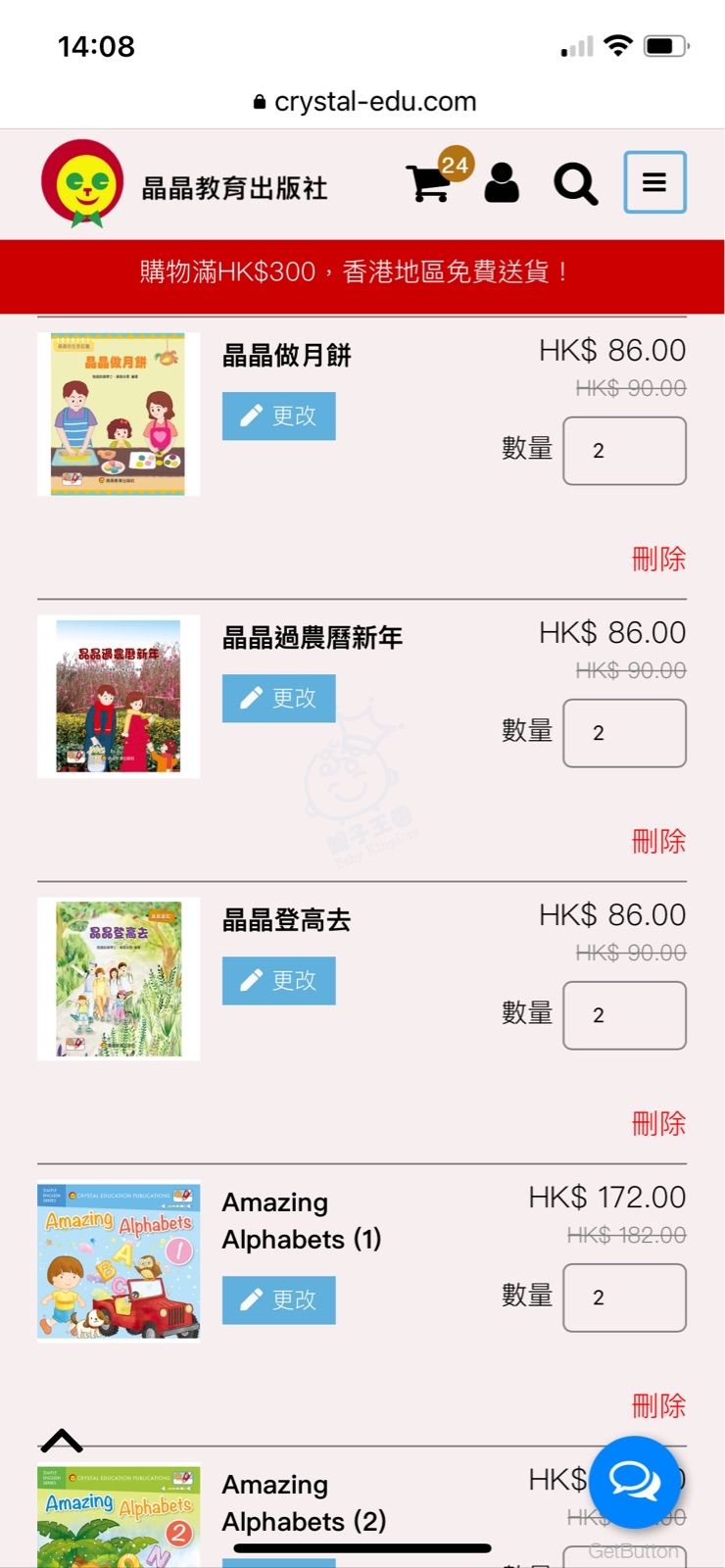Viewport: 725px width, 1568px height.
Task: Delete Amazing Alphabets (1) from cart
Action: pos(658,1406)
